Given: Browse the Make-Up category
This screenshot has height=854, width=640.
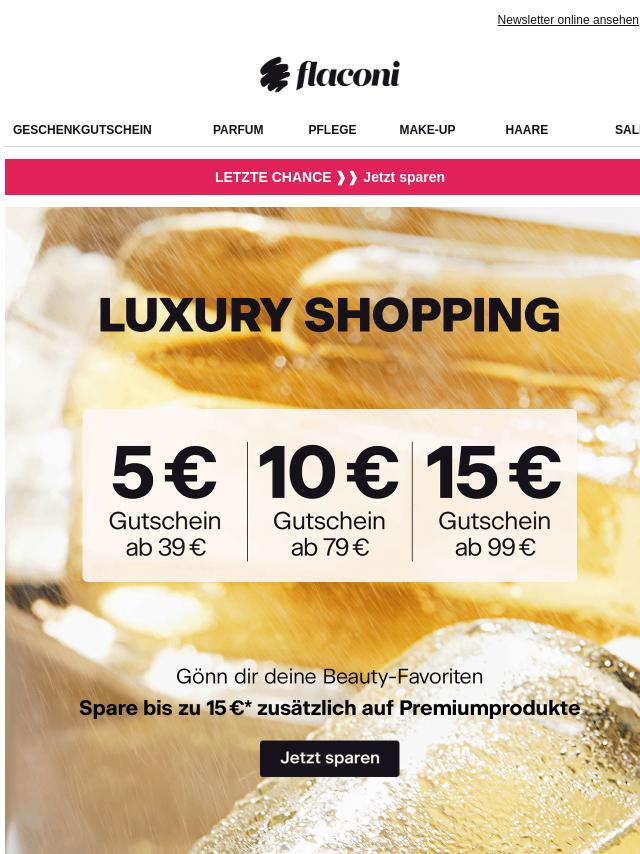Looking at the screenshot, I should pos(427,130).
